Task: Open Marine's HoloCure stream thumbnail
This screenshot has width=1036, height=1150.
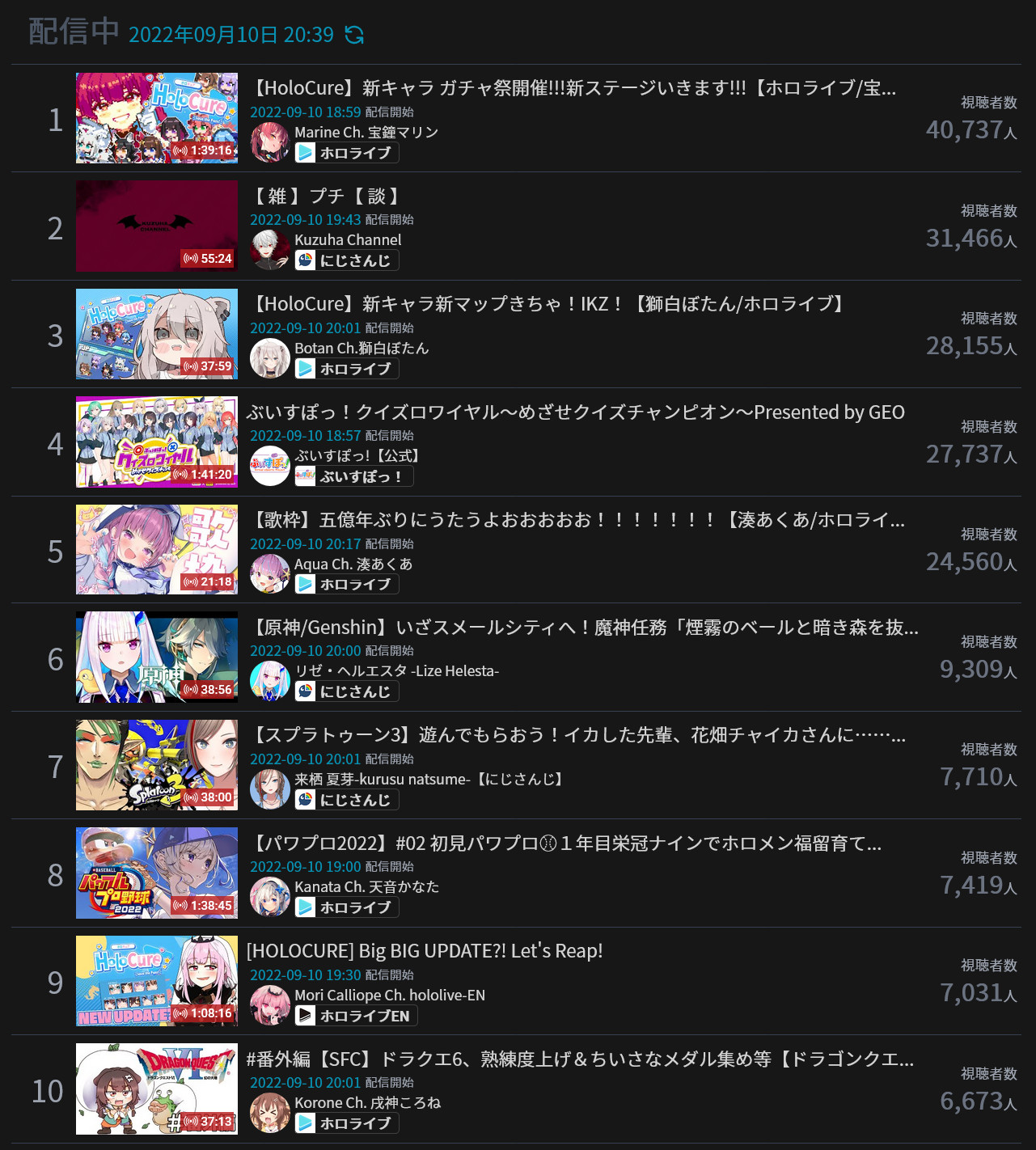Action: pos(156,118)
